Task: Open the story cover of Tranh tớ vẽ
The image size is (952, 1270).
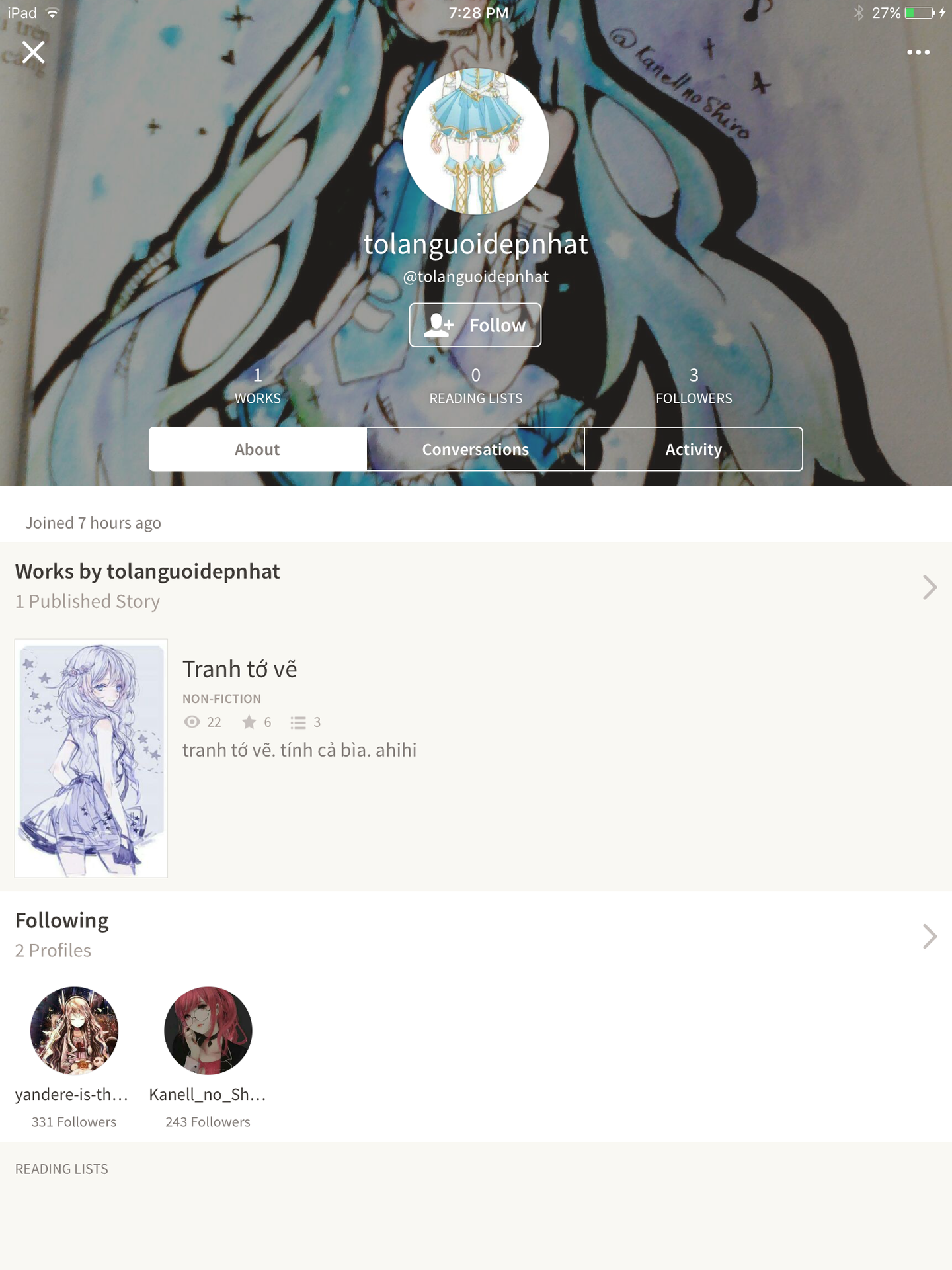Action: [x=91, y=758]
